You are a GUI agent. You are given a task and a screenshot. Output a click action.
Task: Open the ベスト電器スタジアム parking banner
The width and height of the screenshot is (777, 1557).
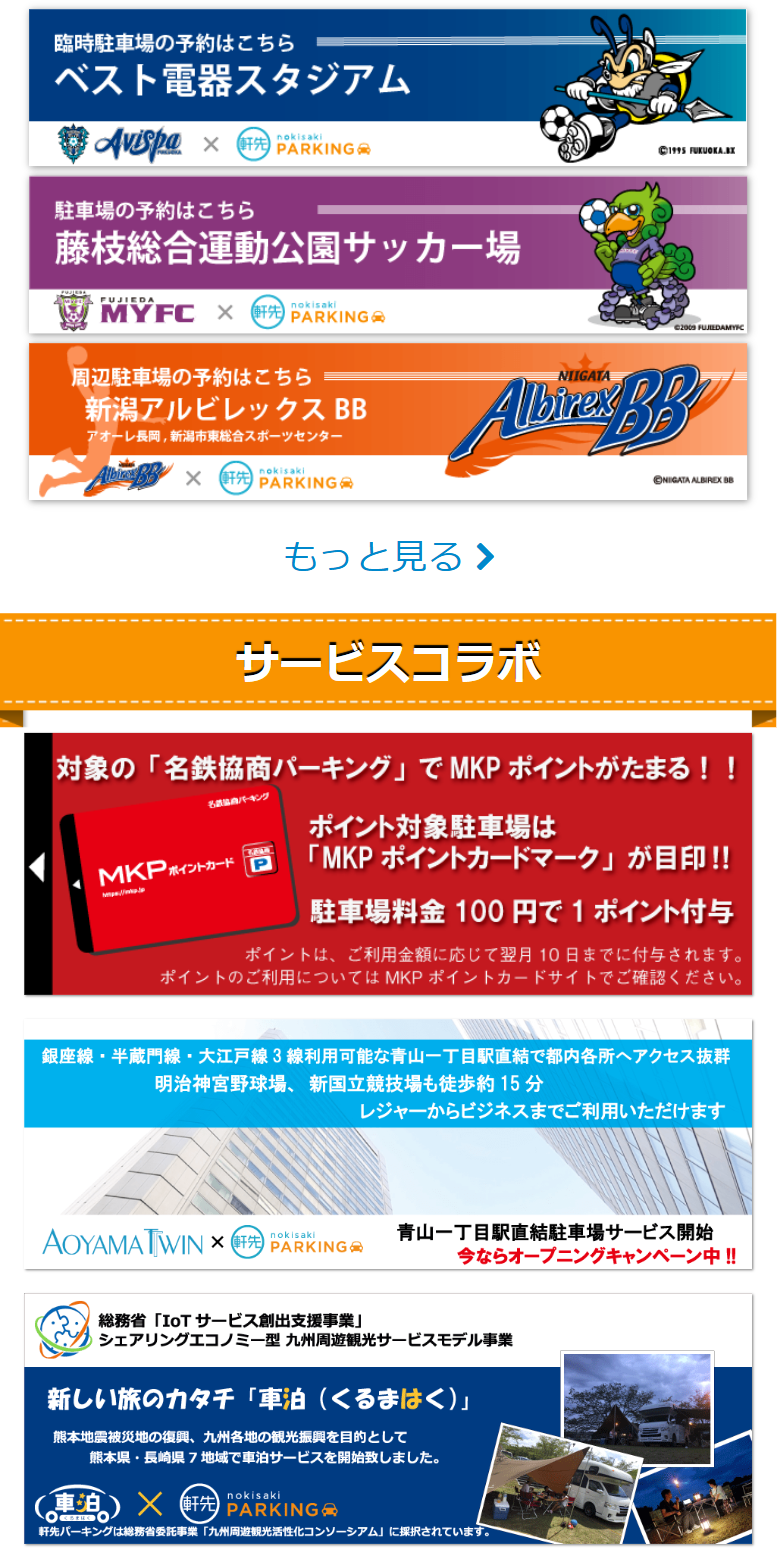pyautogui.click(x=388, y=87)
